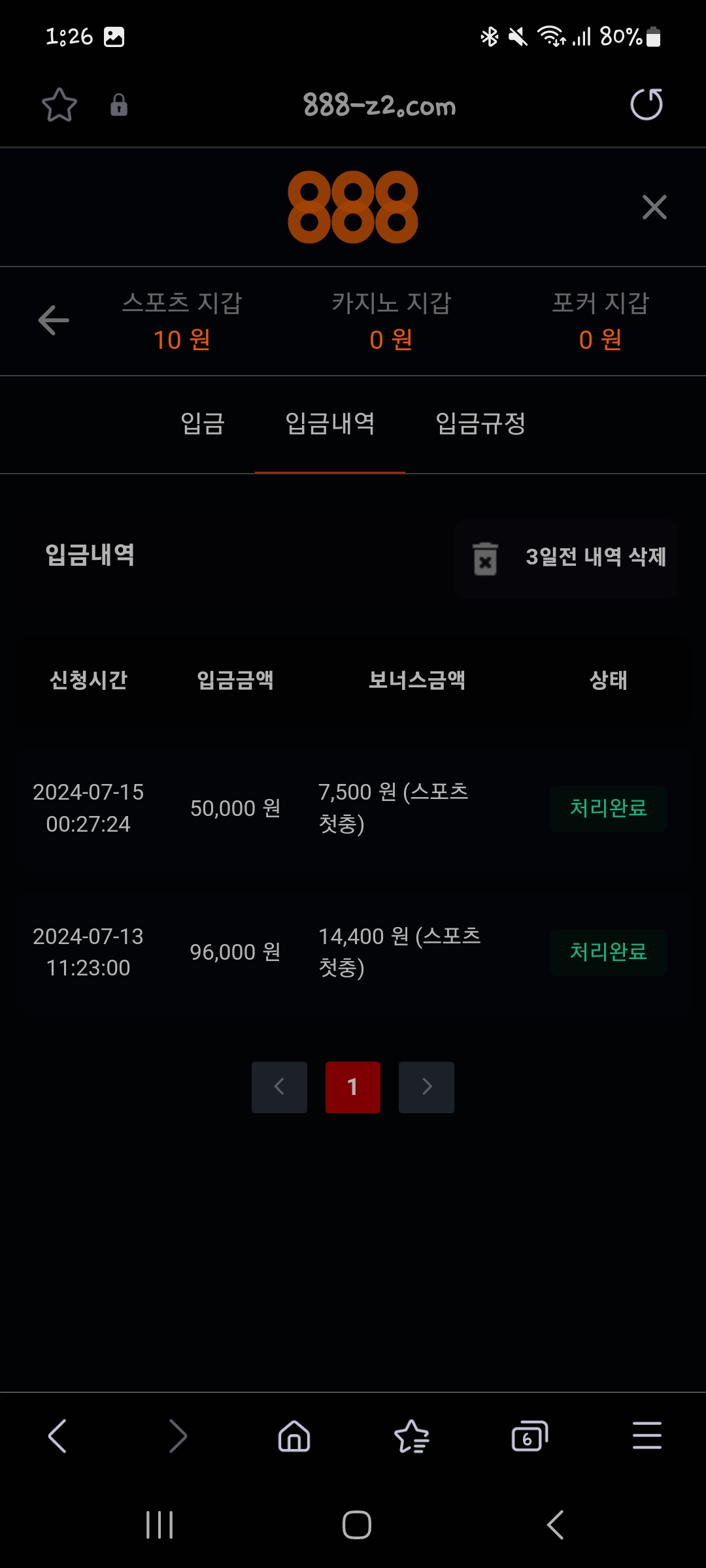Navigate back in the browser toolbar

click(x=58, y=1436)
